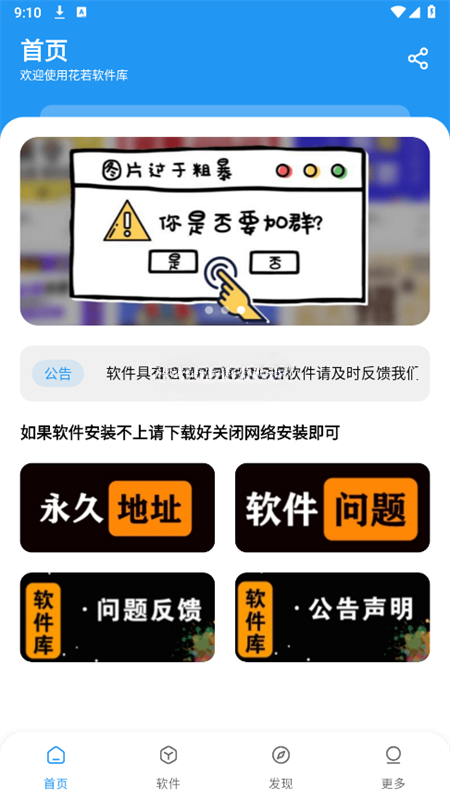Screen dimensions: 450x800
Task: Switch to the 软件 tab
Action: [168, 767]
